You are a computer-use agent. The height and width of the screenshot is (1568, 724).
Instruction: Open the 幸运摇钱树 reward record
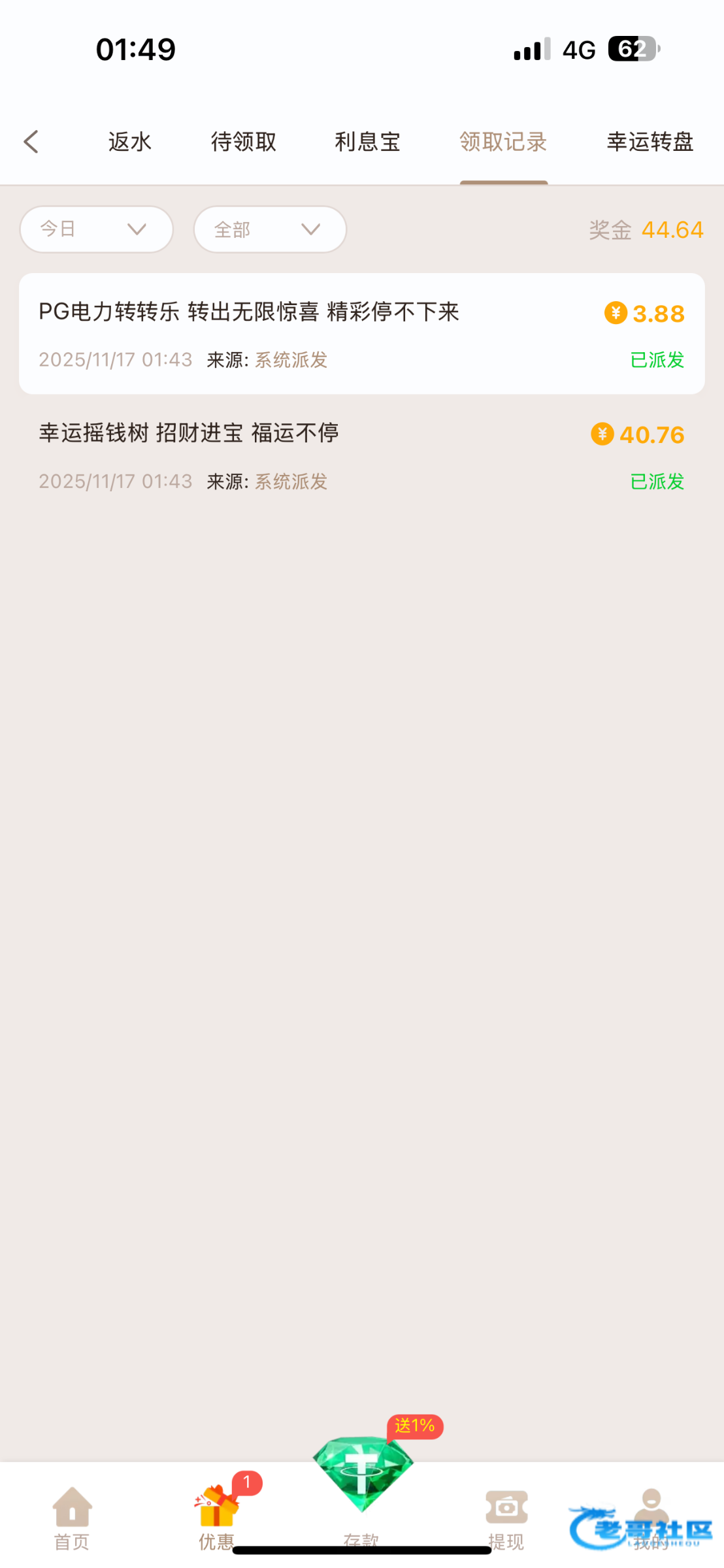361,455
